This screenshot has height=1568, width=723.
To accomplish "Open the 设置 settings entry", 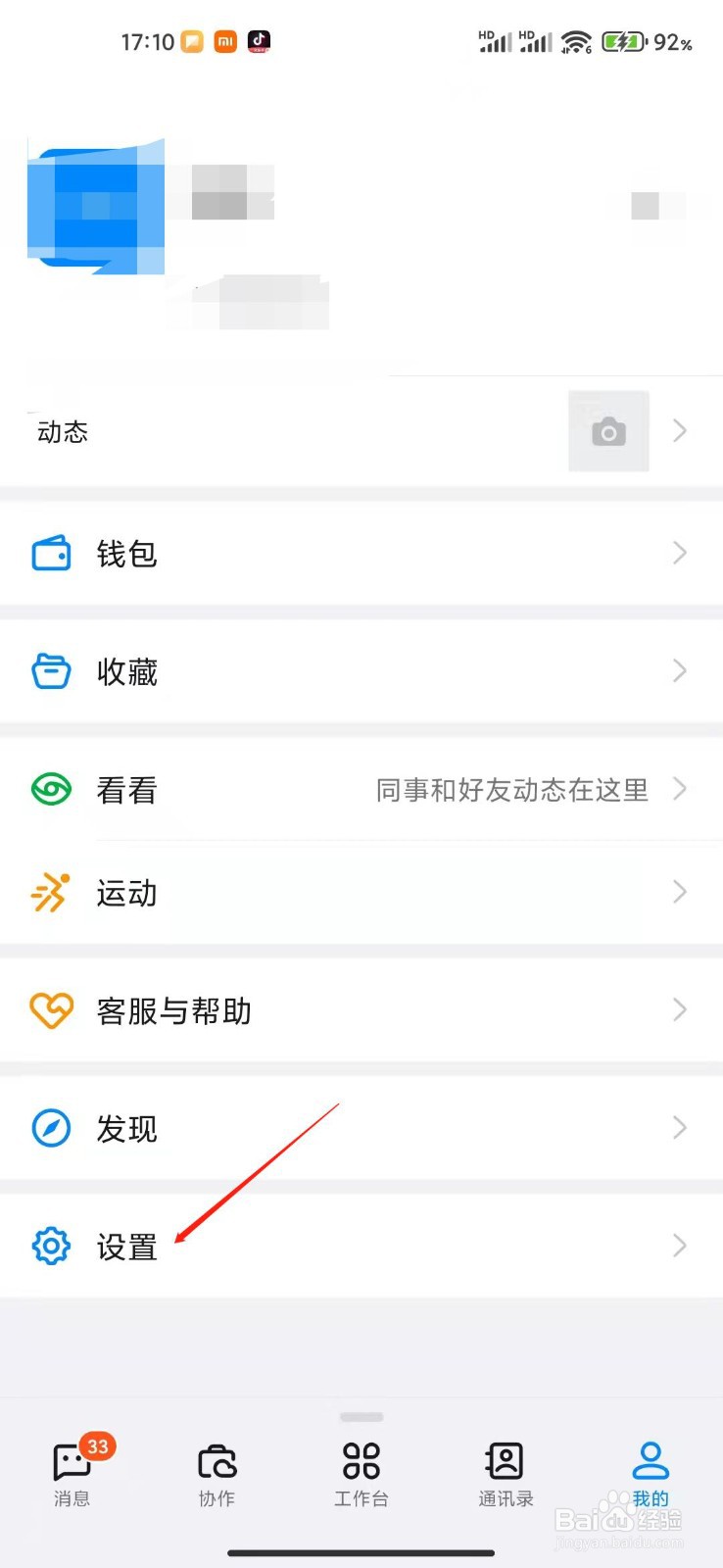I will 126,1246.
